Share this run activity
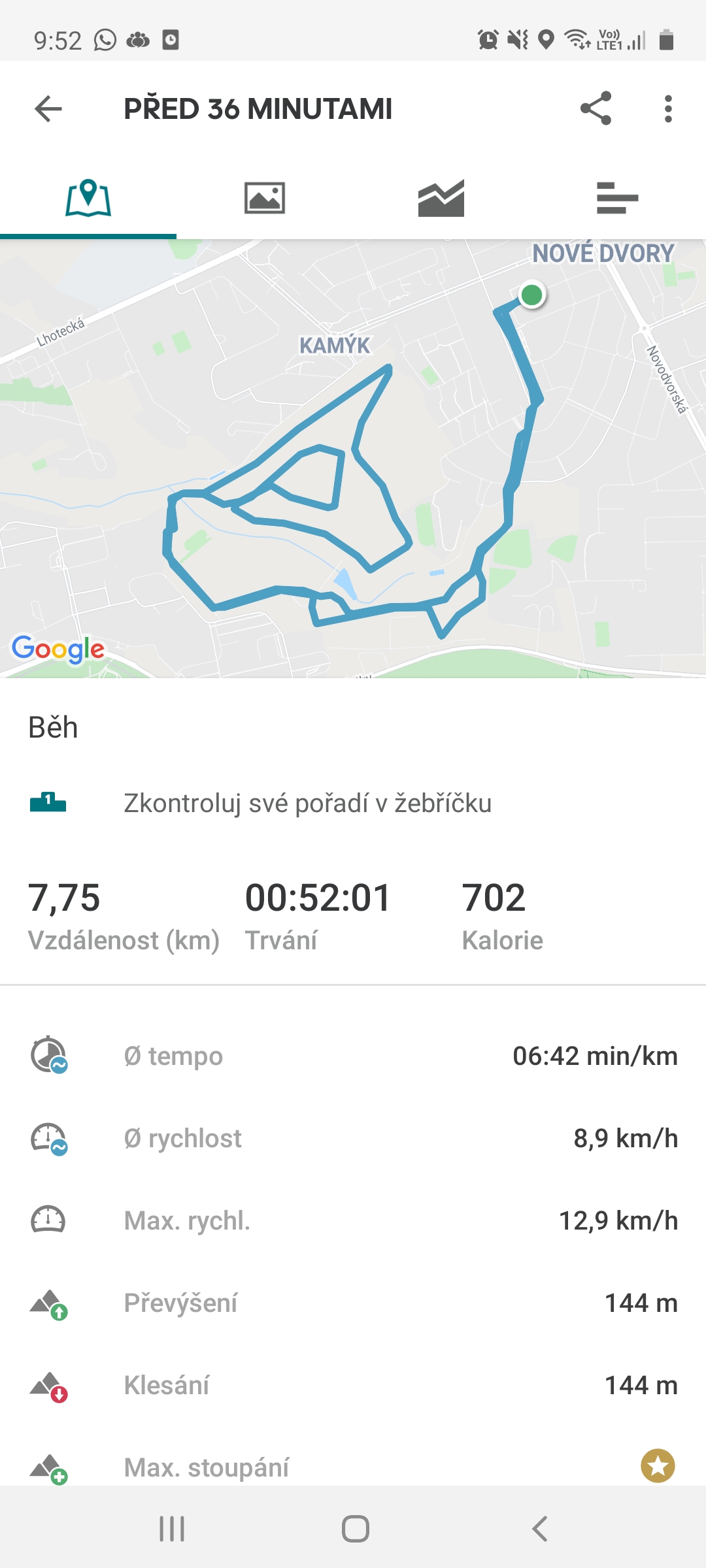The height and width of the screenshot is (1568, 706). tap(596, 108)
